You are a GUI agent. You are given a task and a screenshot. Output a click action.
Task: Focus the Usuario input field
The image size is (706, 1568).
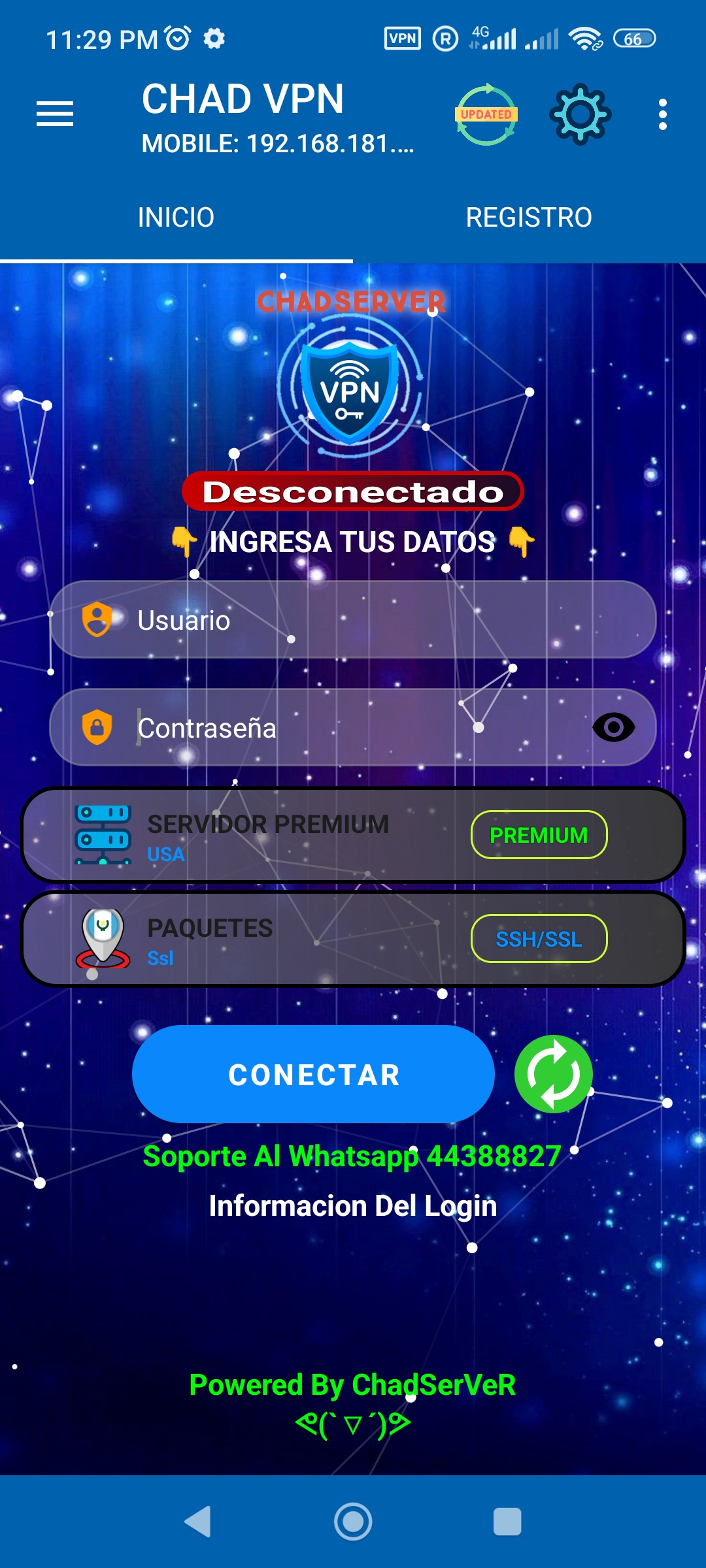[366, 620]
